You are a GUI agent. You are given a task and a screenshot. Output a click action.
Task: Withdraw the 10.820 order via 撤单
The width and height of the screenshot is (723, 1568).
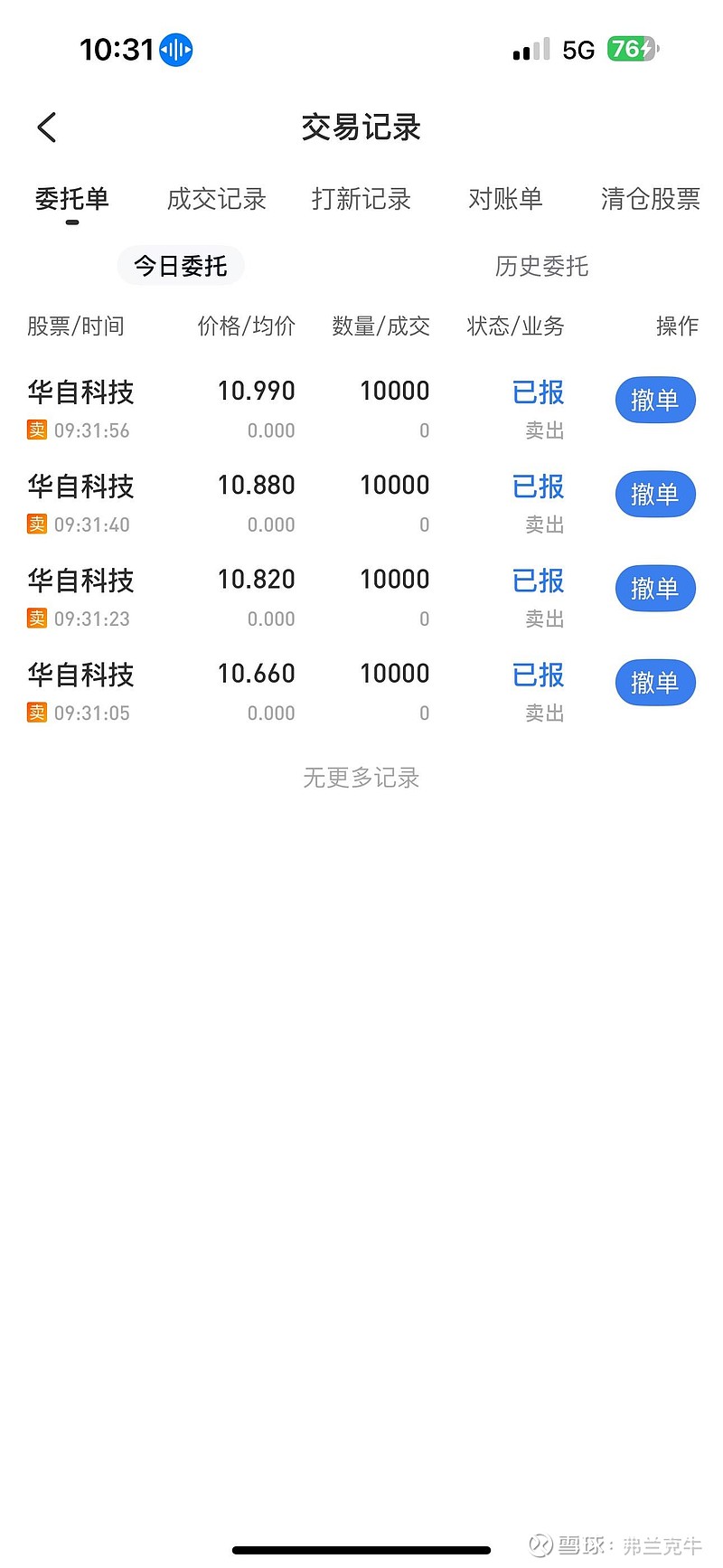coord(655,588)
